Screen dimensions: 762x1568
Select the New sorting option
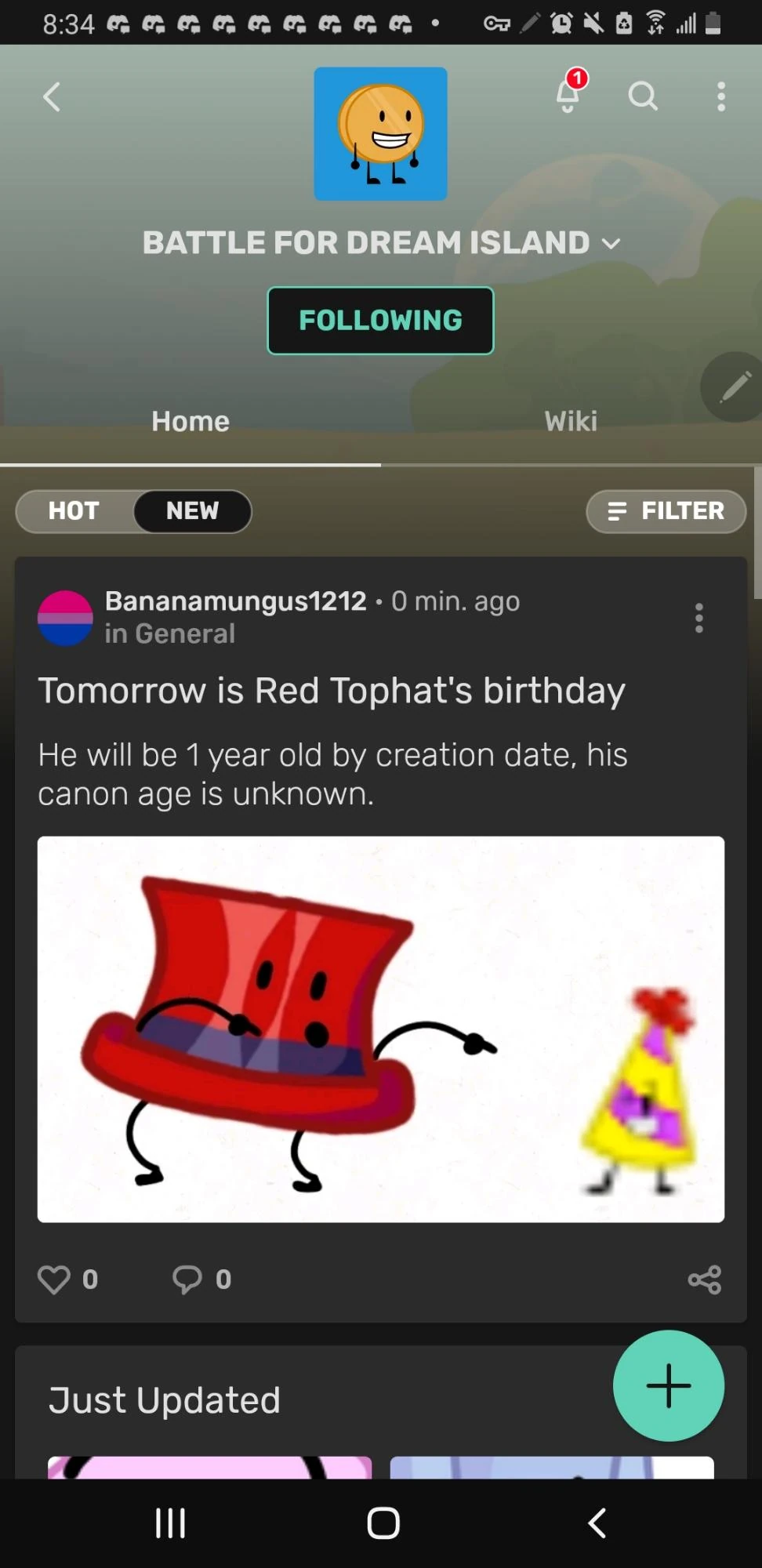[x=192, y=511]
